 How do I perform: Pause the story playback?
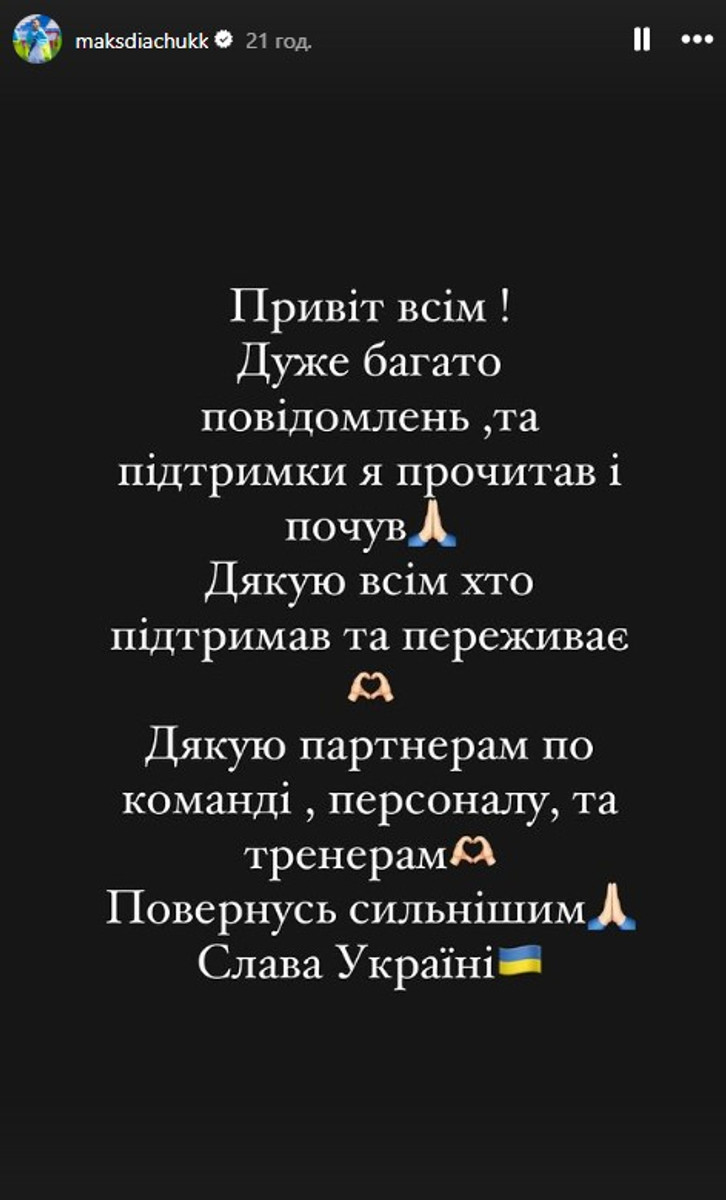coord(642,40)
